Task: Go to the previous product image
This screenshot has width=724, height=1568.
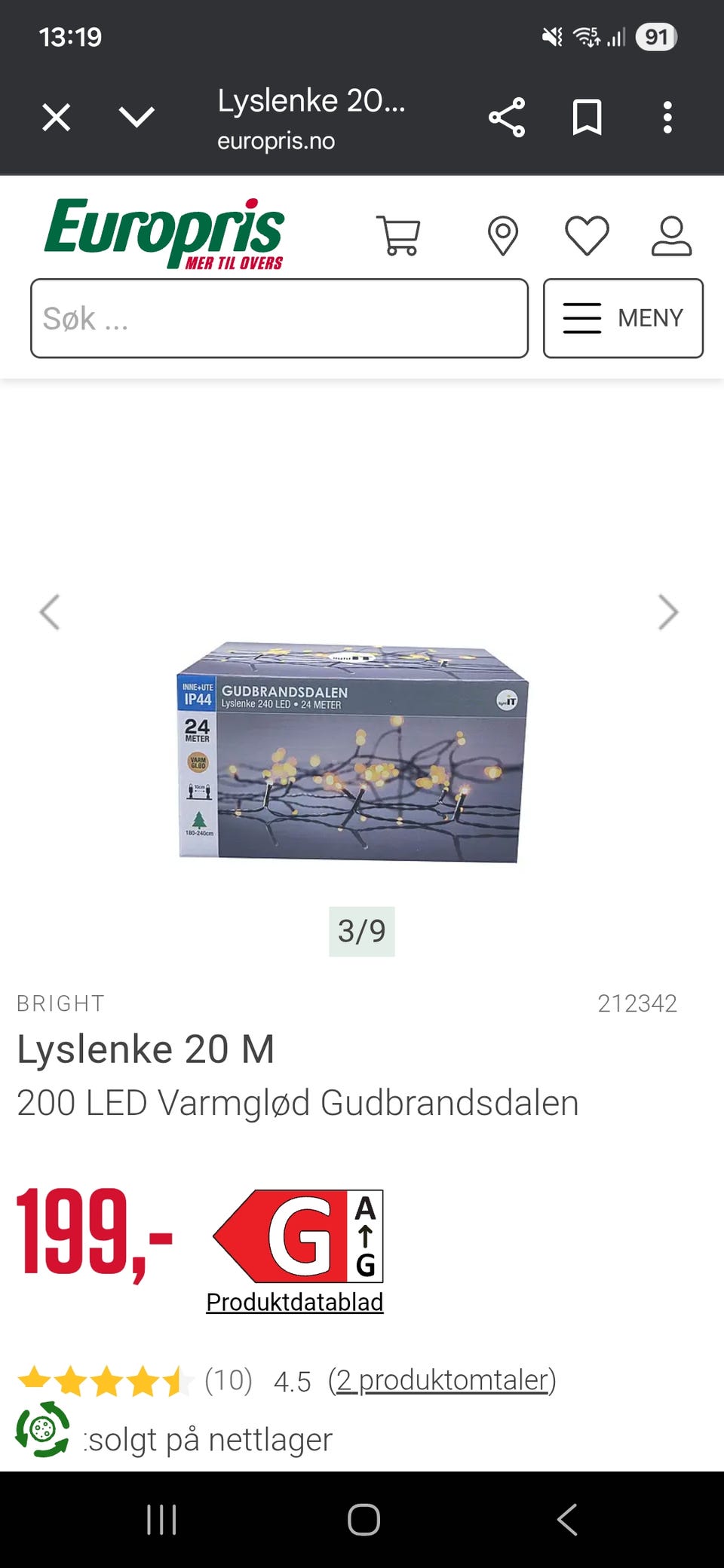Action: [50, 611]
